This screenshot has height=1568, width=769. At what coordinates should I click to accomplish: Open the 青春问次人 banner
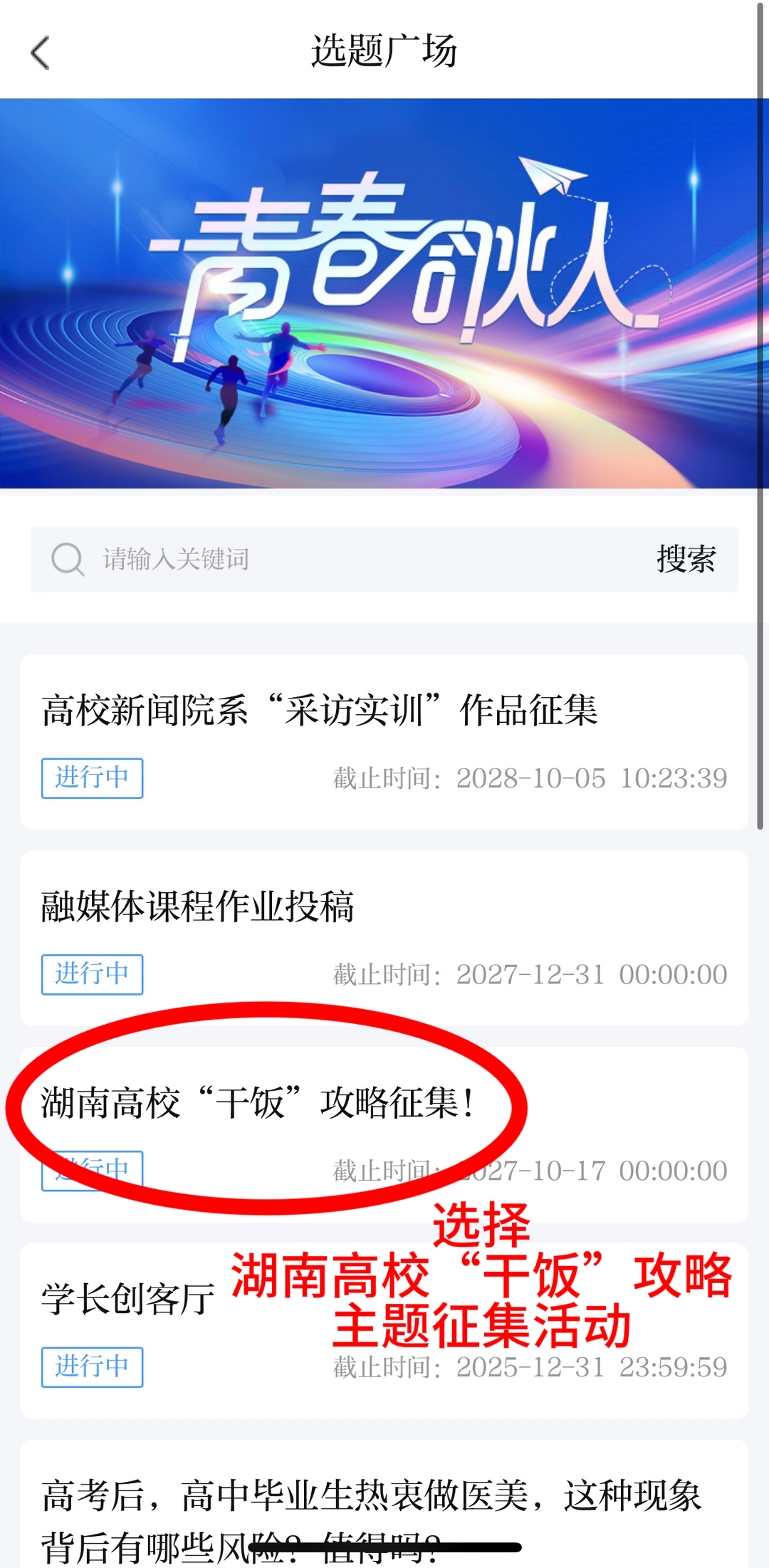click(x=384, y=293)
